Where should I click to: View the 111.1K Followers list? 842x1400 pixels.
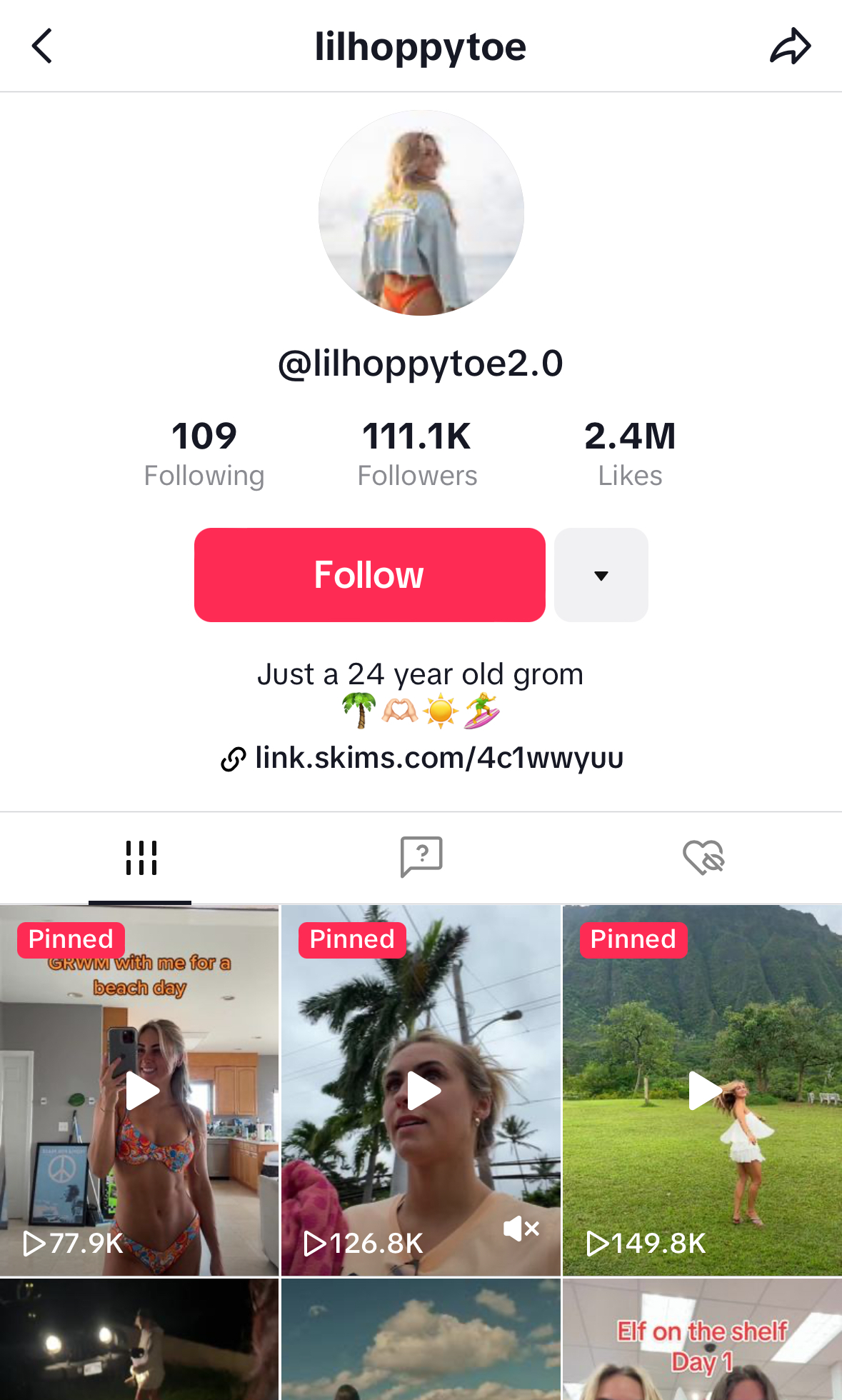click(x=417, y=453)
